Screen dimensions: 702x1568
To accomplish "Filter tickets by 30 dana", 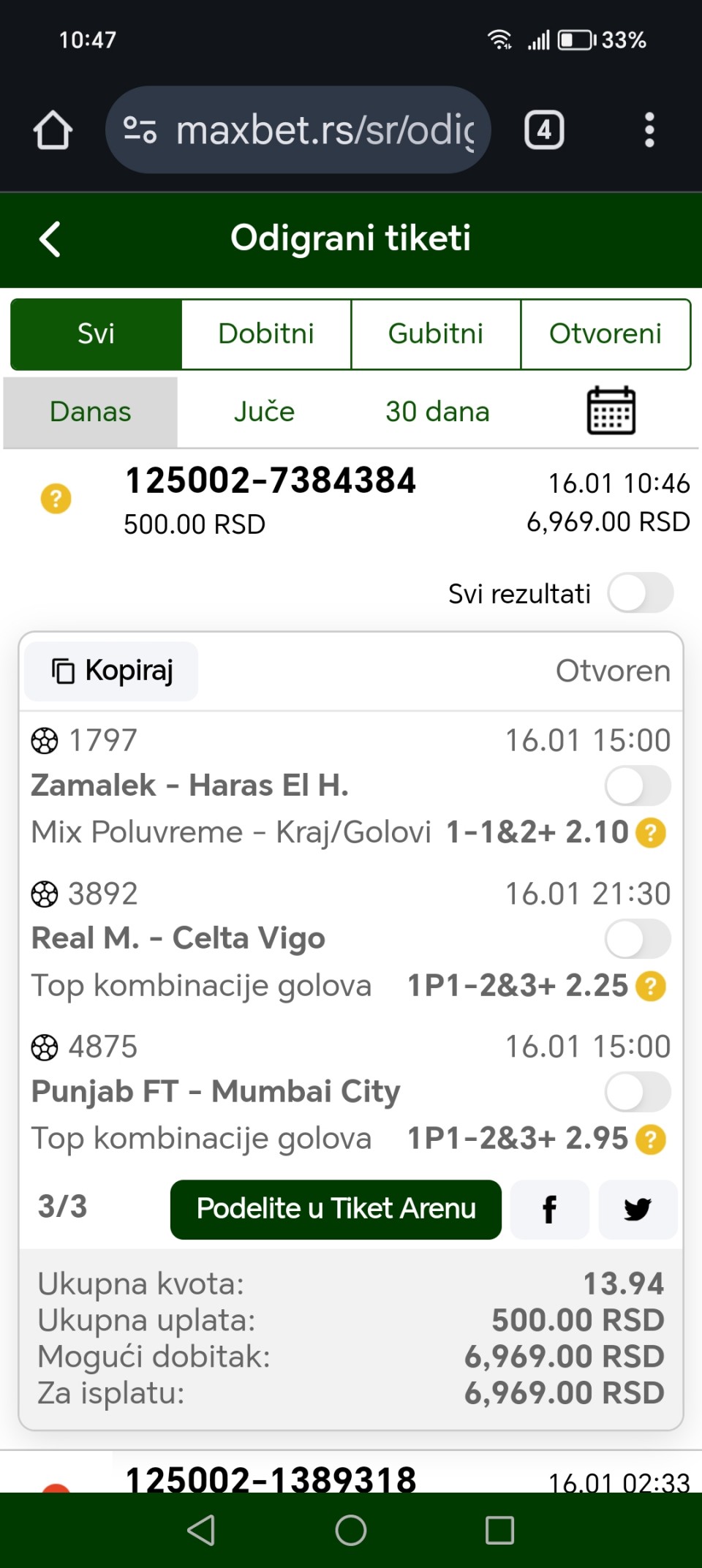I will tap(437, 412).
